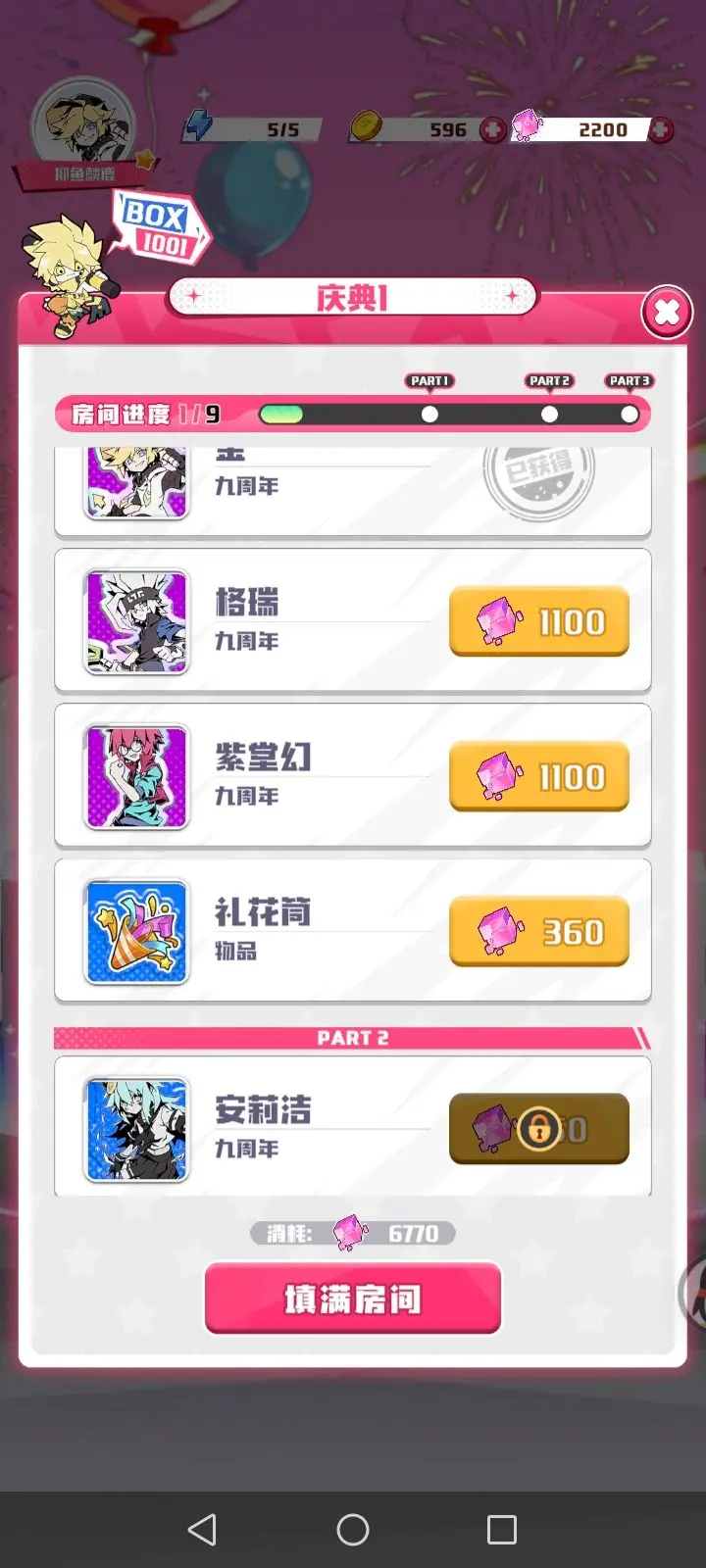Screen dimensions: 706x1568
Task: Switch to the PART 2 section divider
Action: pos(353,1037)
